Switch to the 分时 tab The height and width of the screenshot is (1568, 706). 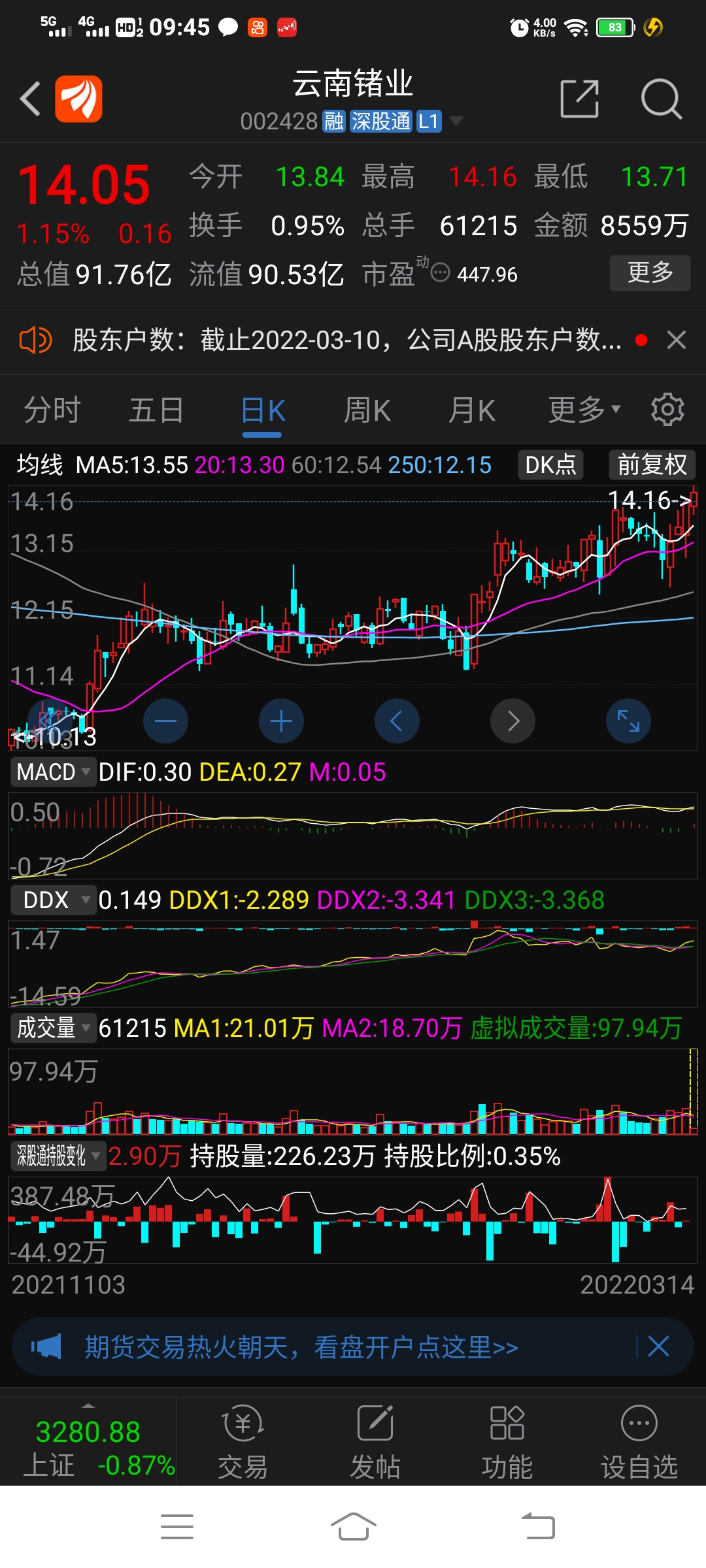click(x=52, y=409)
